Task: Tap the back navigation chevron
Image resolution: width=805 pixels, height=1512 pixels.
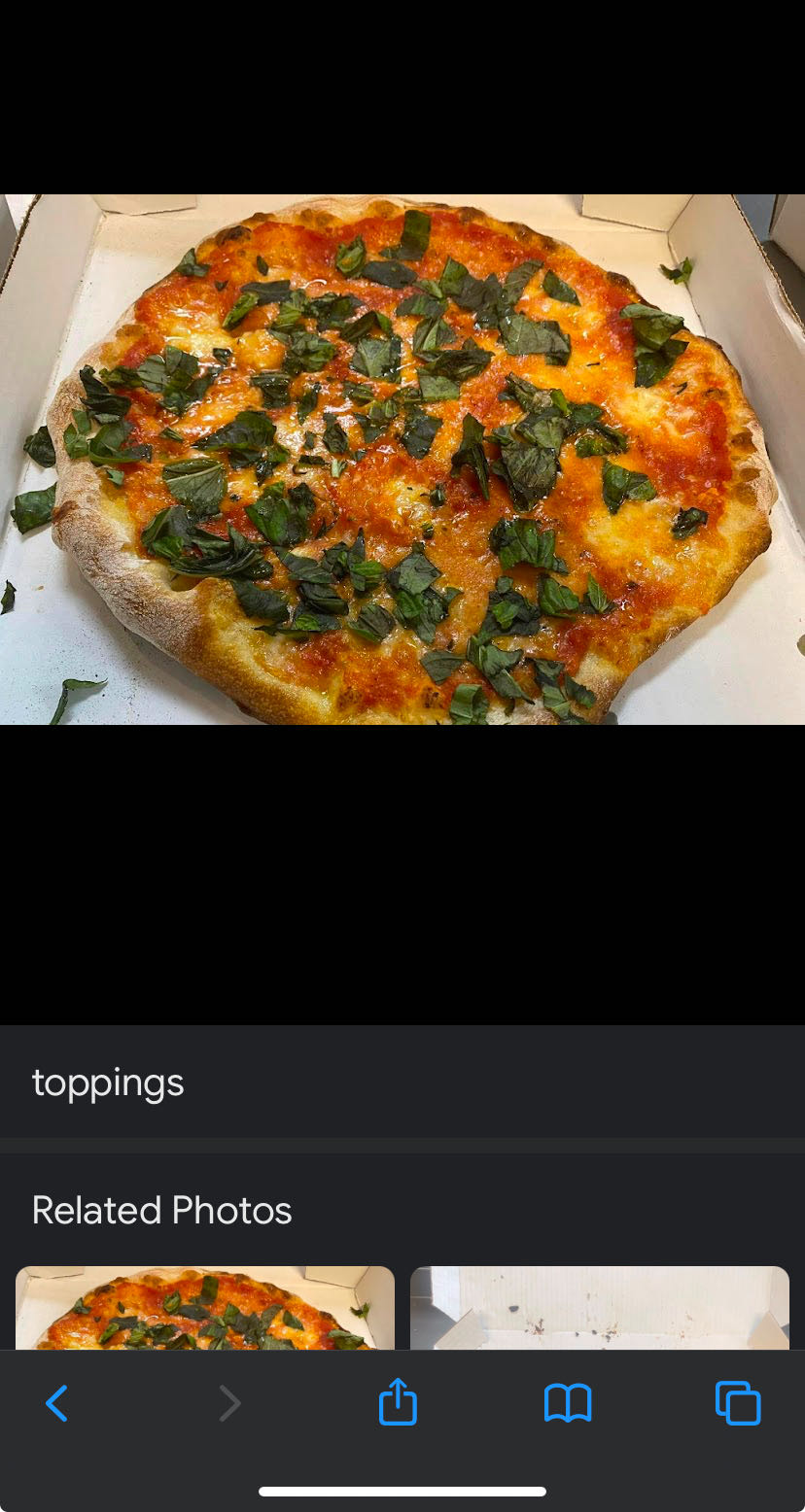Action: click(56, 1402)
